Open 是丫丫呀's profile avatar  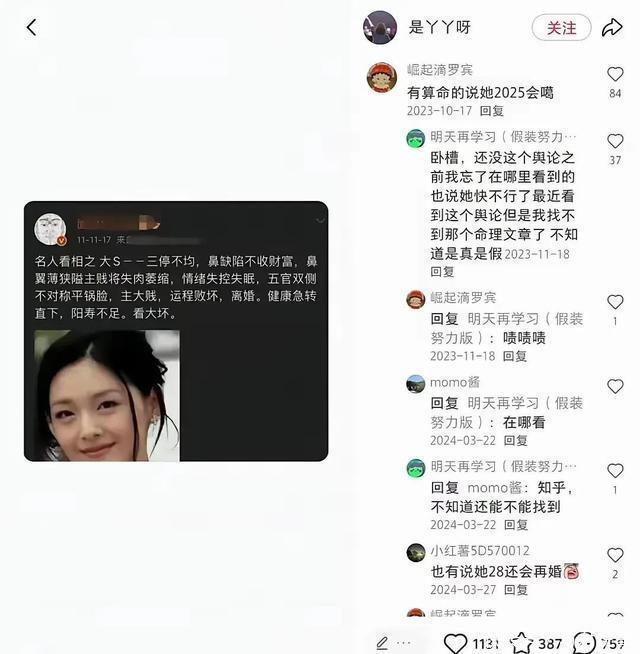coord(380,28)
